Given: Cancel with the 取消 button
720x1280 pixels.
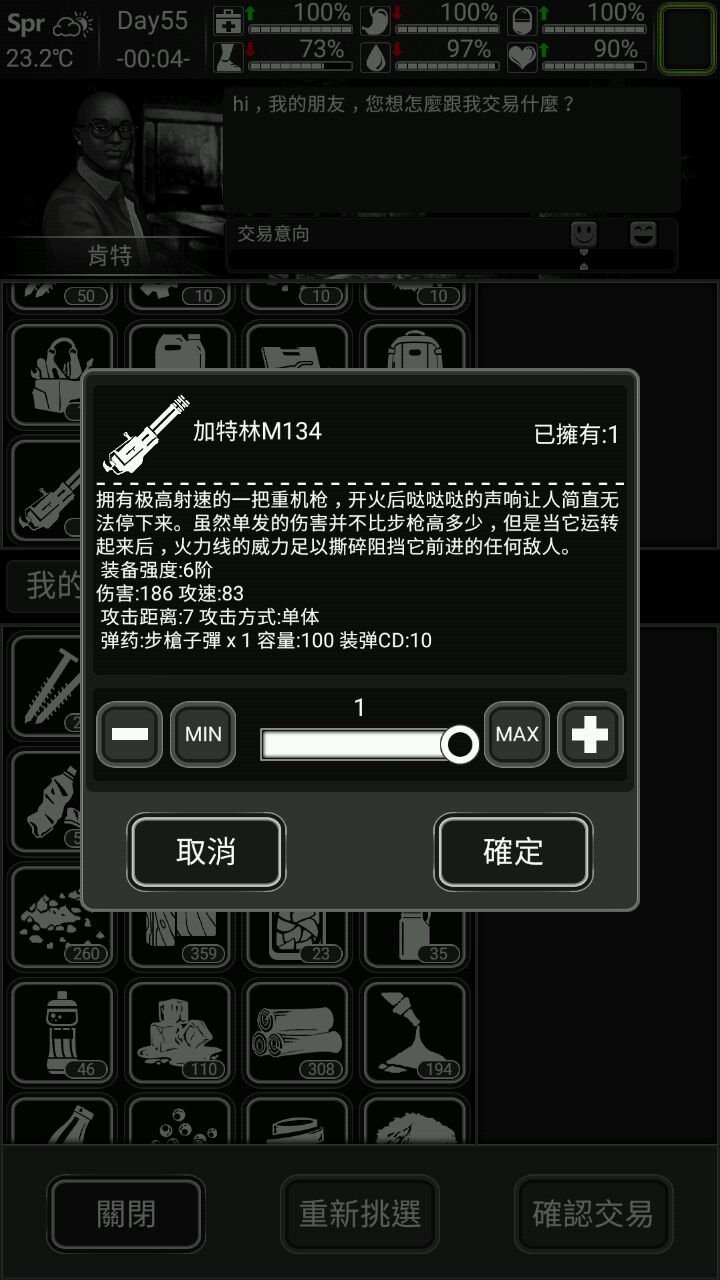Looking at the screenshot, I should pos(206,852).
